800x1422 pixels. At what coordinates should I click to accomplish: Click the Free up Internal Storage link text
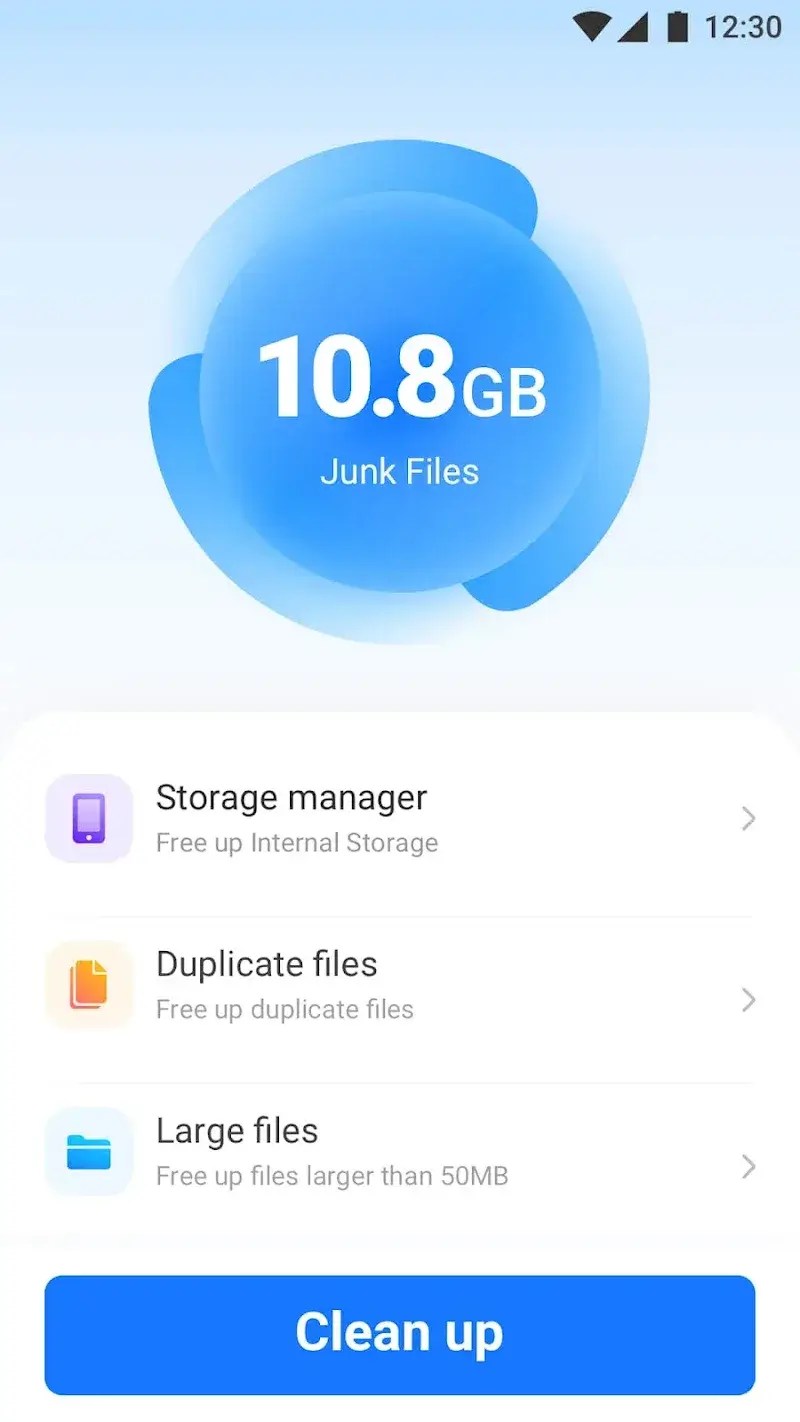(x=296, y=842)
